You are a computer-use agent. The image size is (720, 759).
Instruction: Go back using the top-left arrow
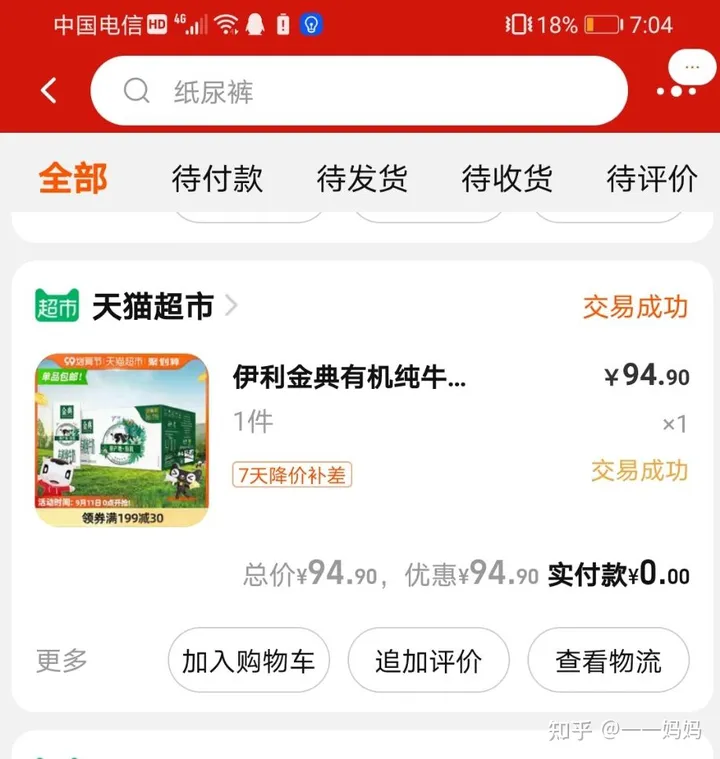pos(48,91)
